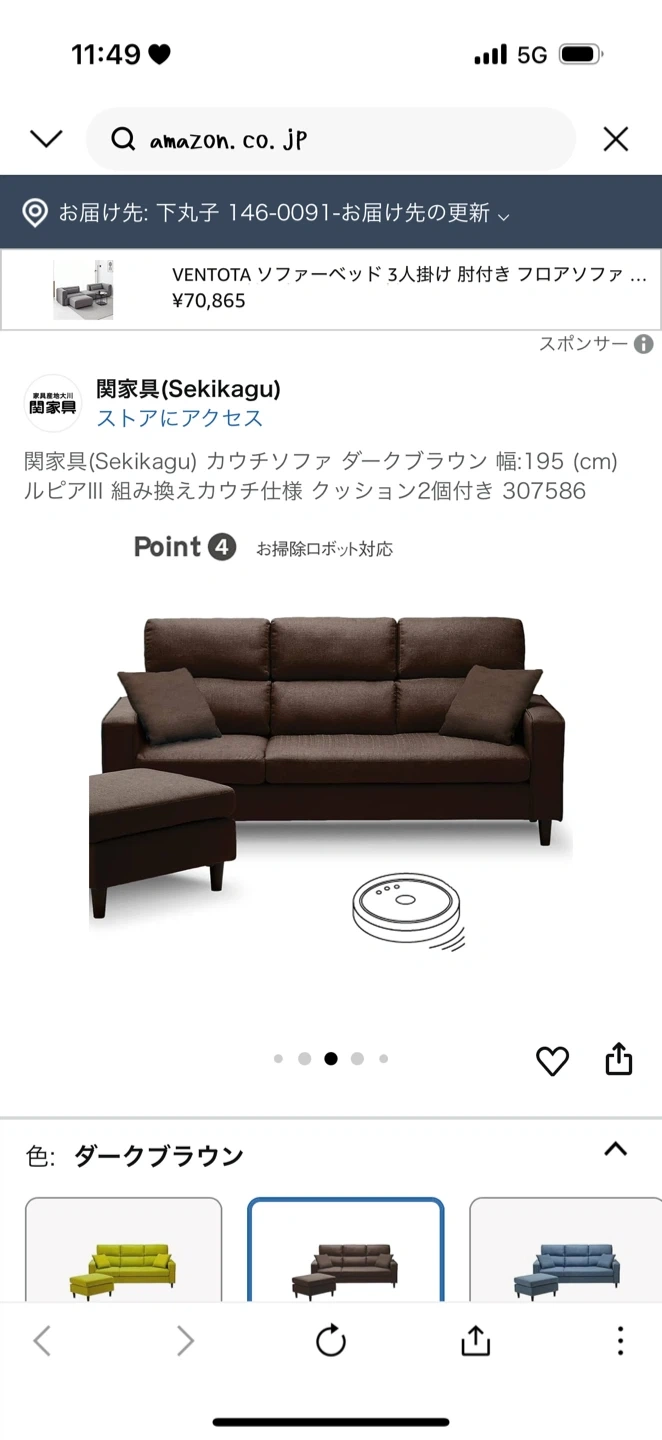662x1440 pixels.
Task: Tap the amazon.co.jp address bar
Action: point(330,140)
